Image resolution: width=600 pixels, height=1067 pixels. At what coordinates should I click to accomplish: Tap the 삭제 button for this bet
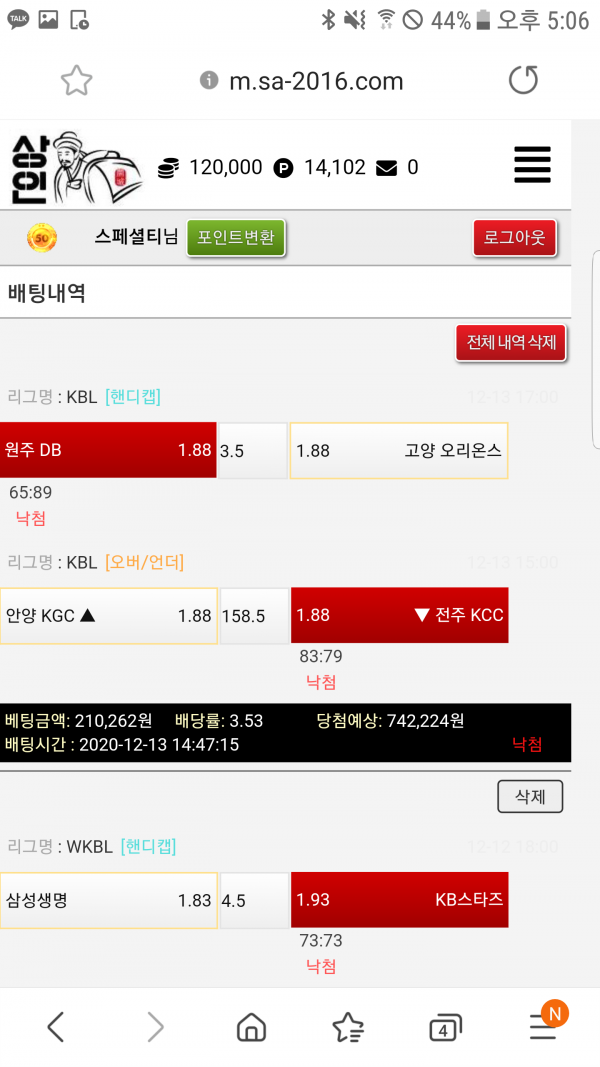tap(530, 797)
